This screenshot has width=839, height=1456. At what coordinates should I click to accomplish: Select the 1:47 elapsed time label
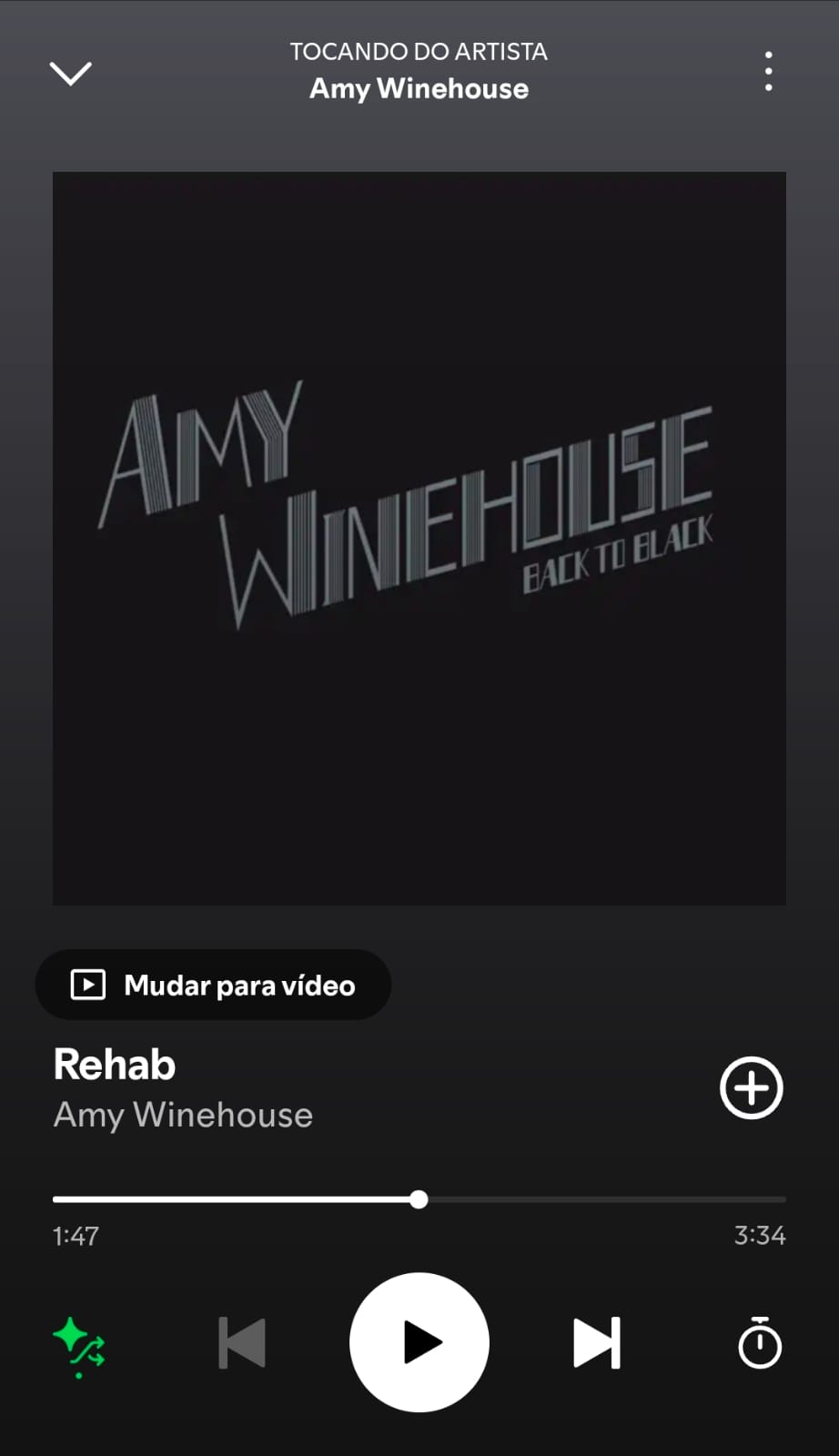[x=76, y=1236]
